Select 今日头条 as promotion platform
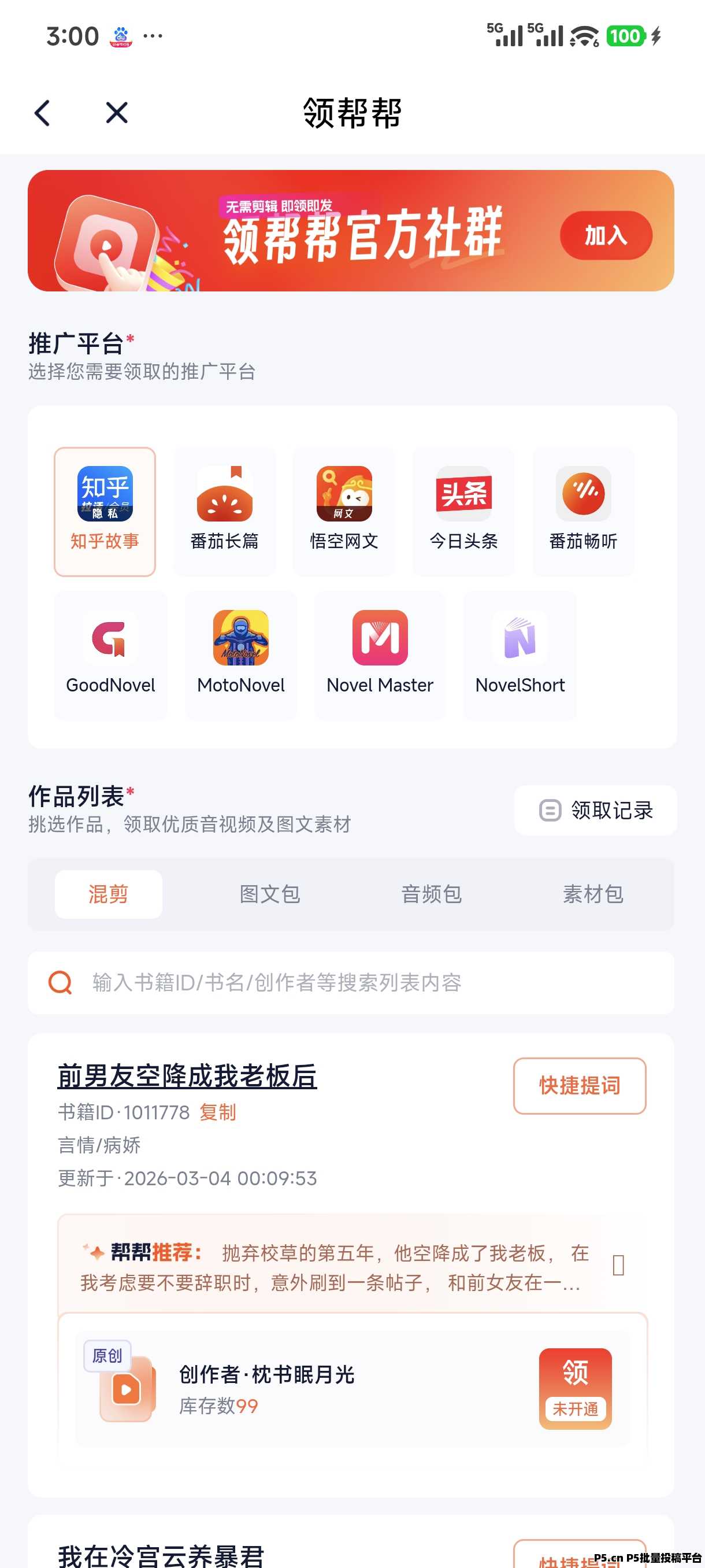 point(463,510)
